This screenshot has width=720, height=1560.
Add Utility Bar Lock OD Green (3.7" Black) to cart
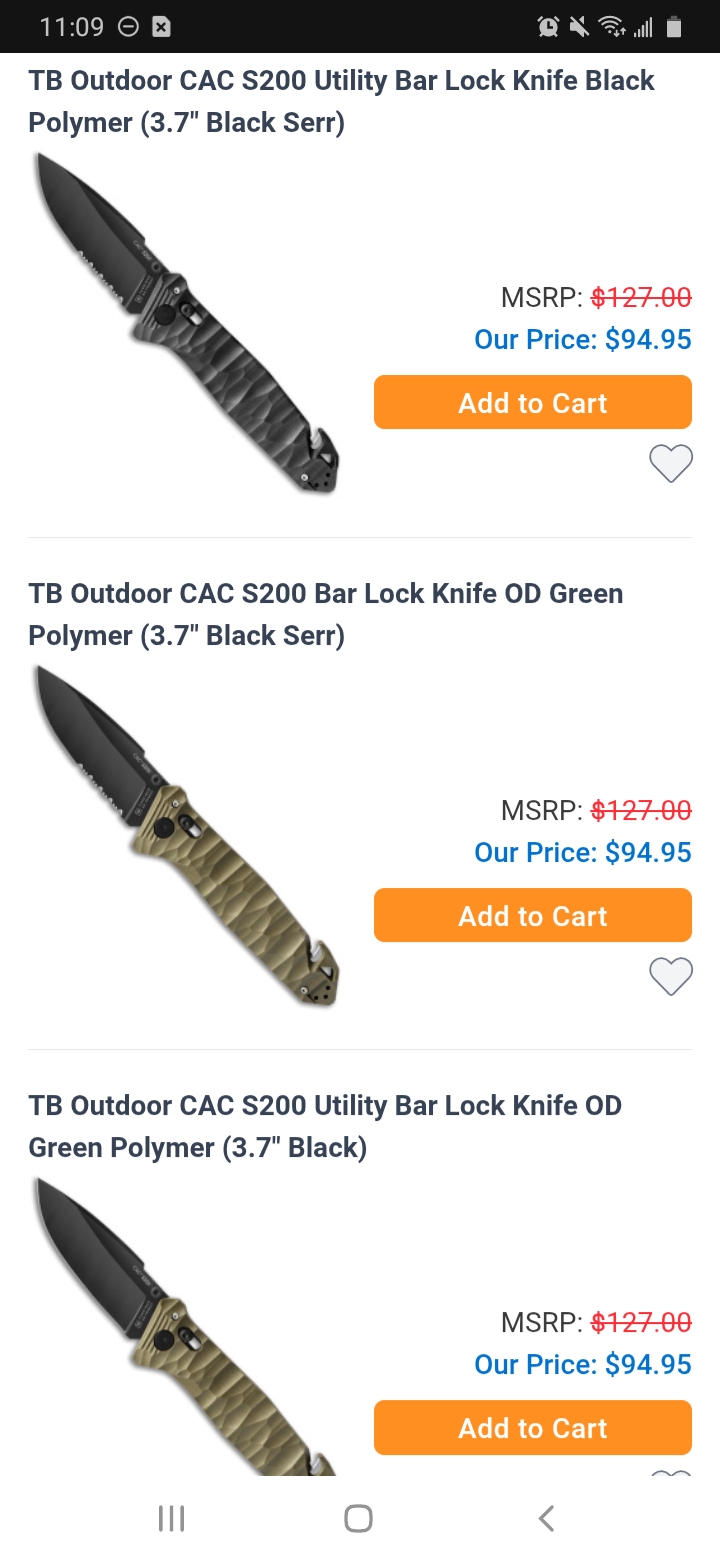[533, 1428]
